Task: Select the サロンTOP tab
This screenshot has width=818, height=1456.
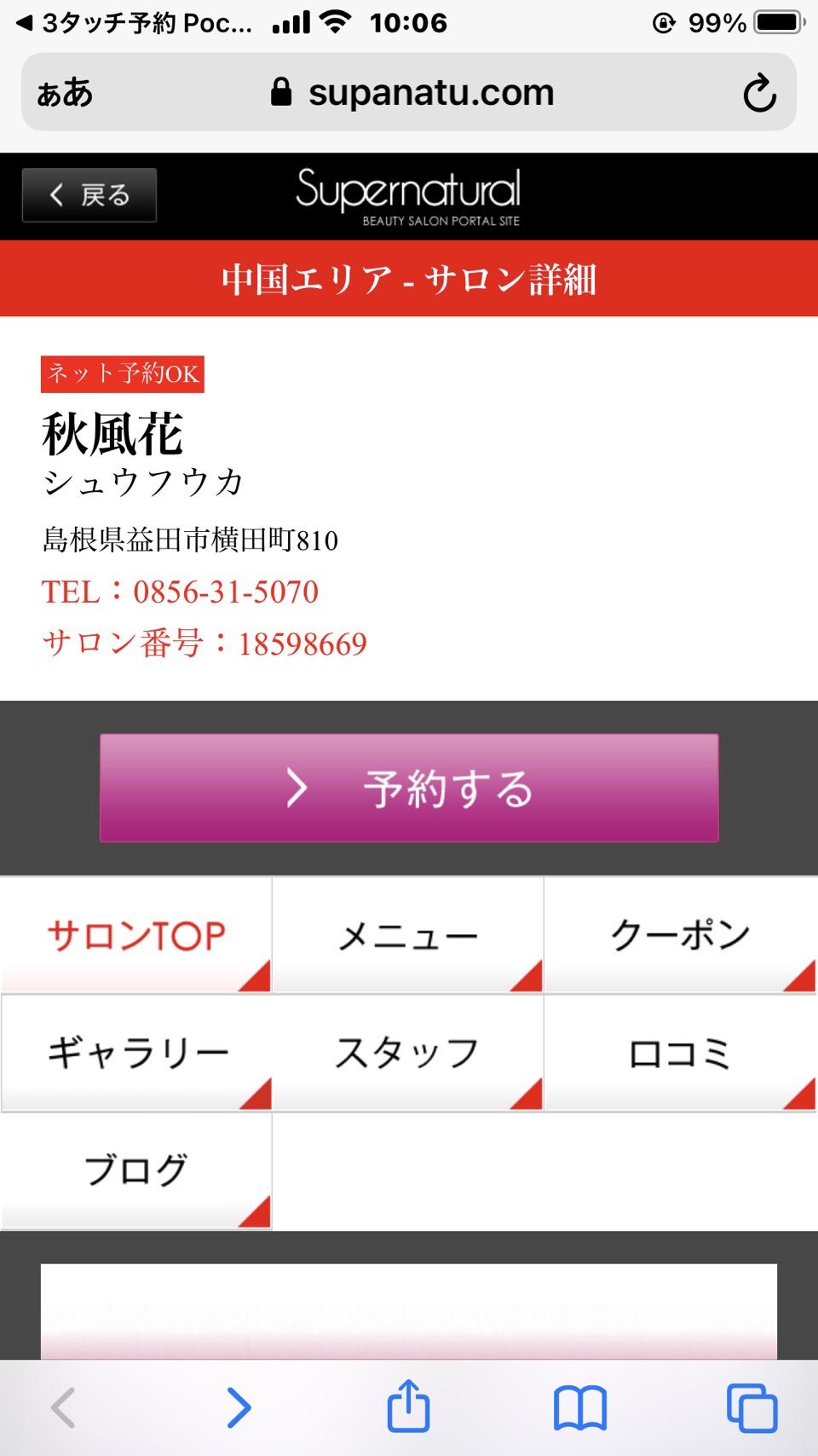Action: pos(136,935)
